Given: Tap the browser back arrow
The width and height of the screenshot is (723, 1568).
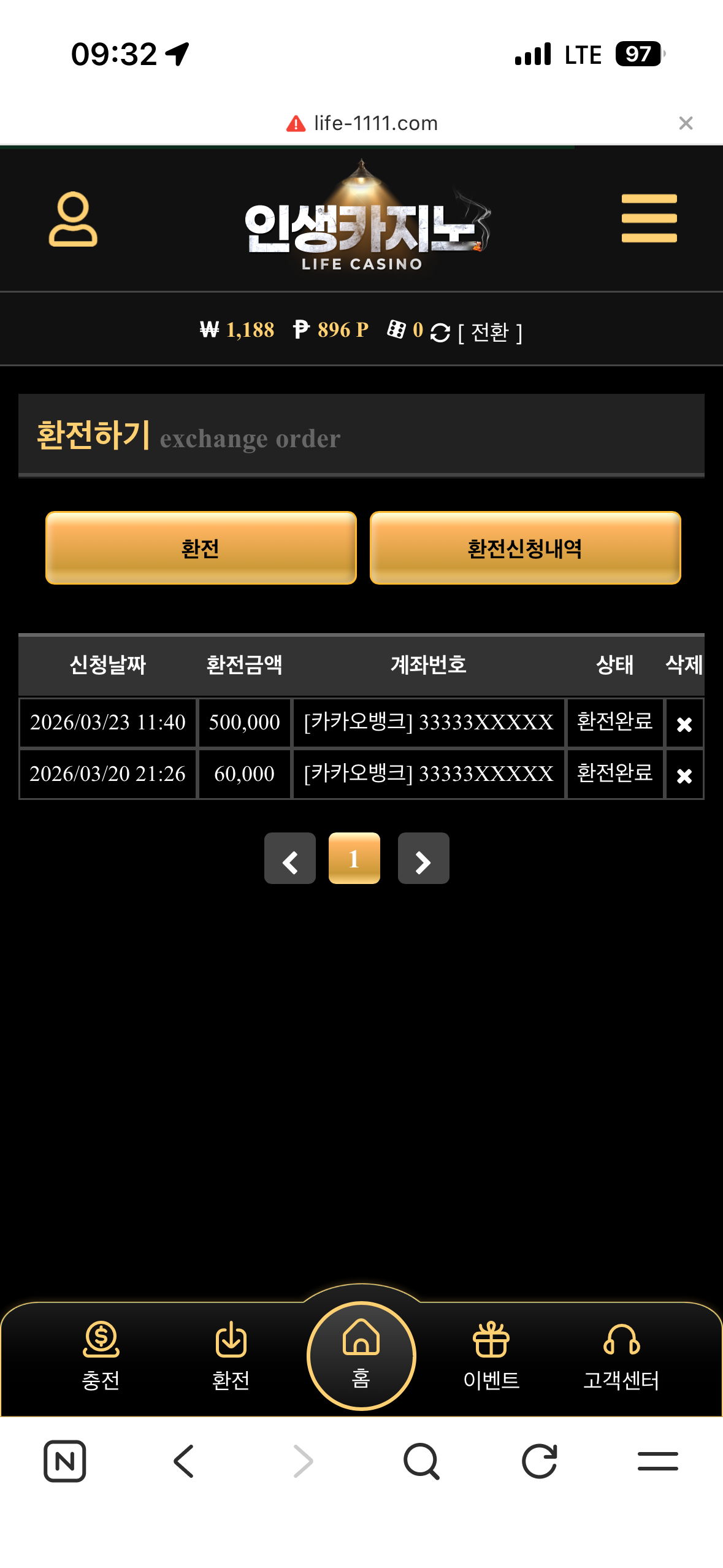Looking at the screenshot, I should pyautogui.click(x=184, y=1461).
